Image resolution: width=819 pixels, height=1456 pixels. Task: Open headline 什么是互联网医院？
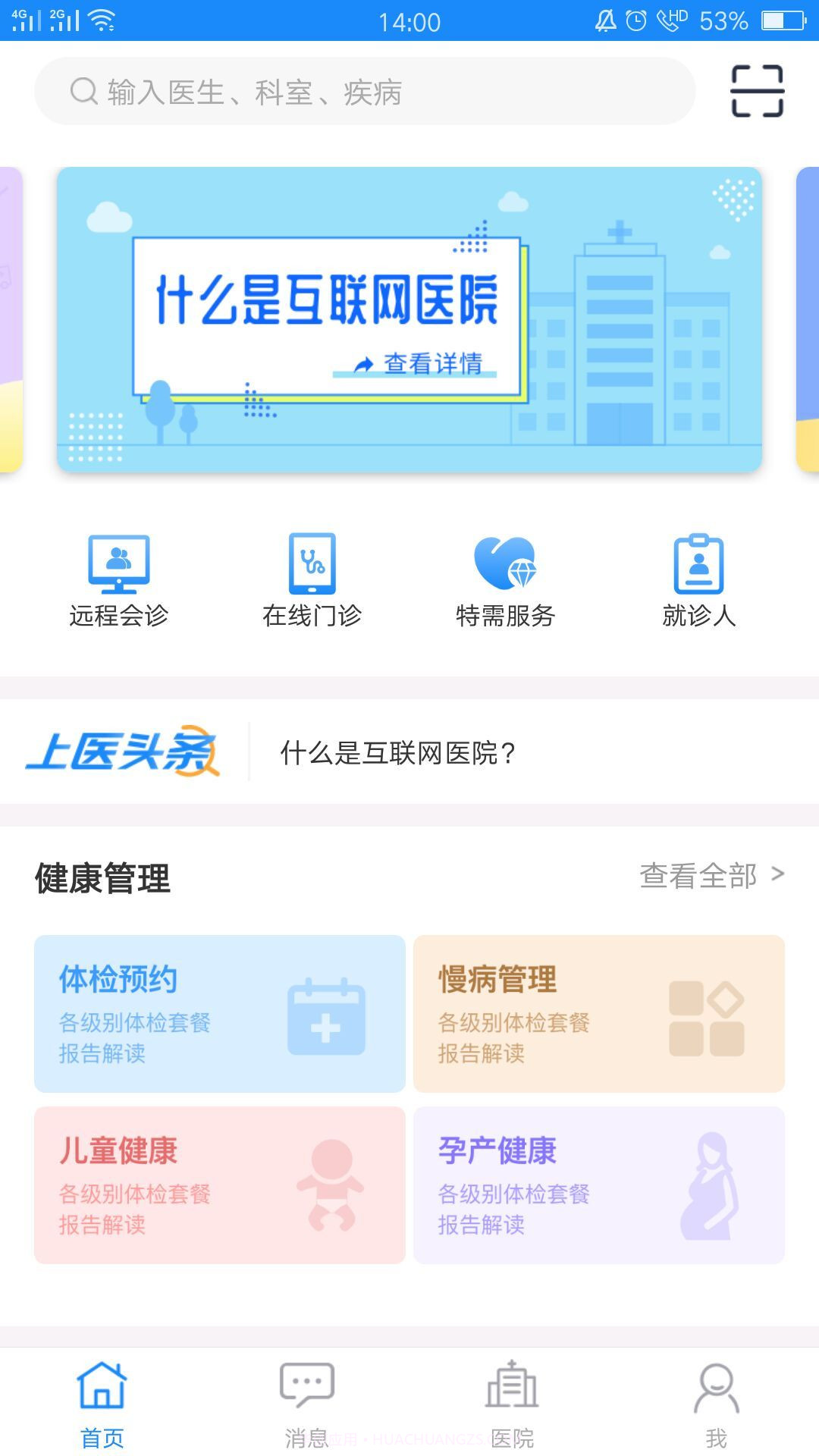coord(398,753)
